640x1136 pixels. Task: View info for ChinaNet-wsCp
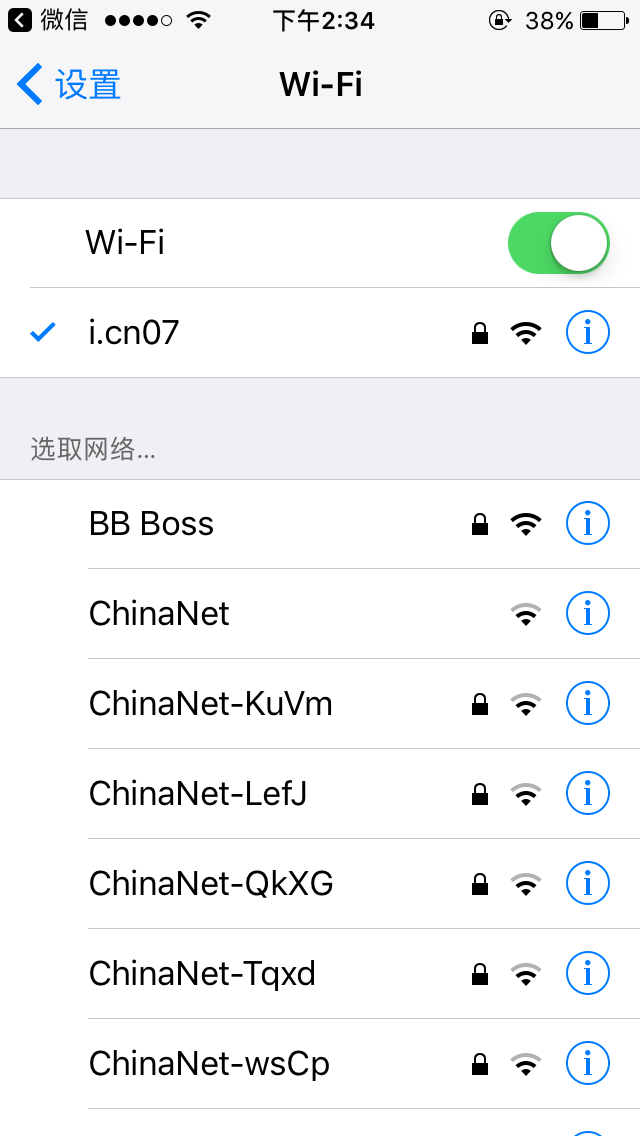pyautogui.click(x=587, y=1063)
